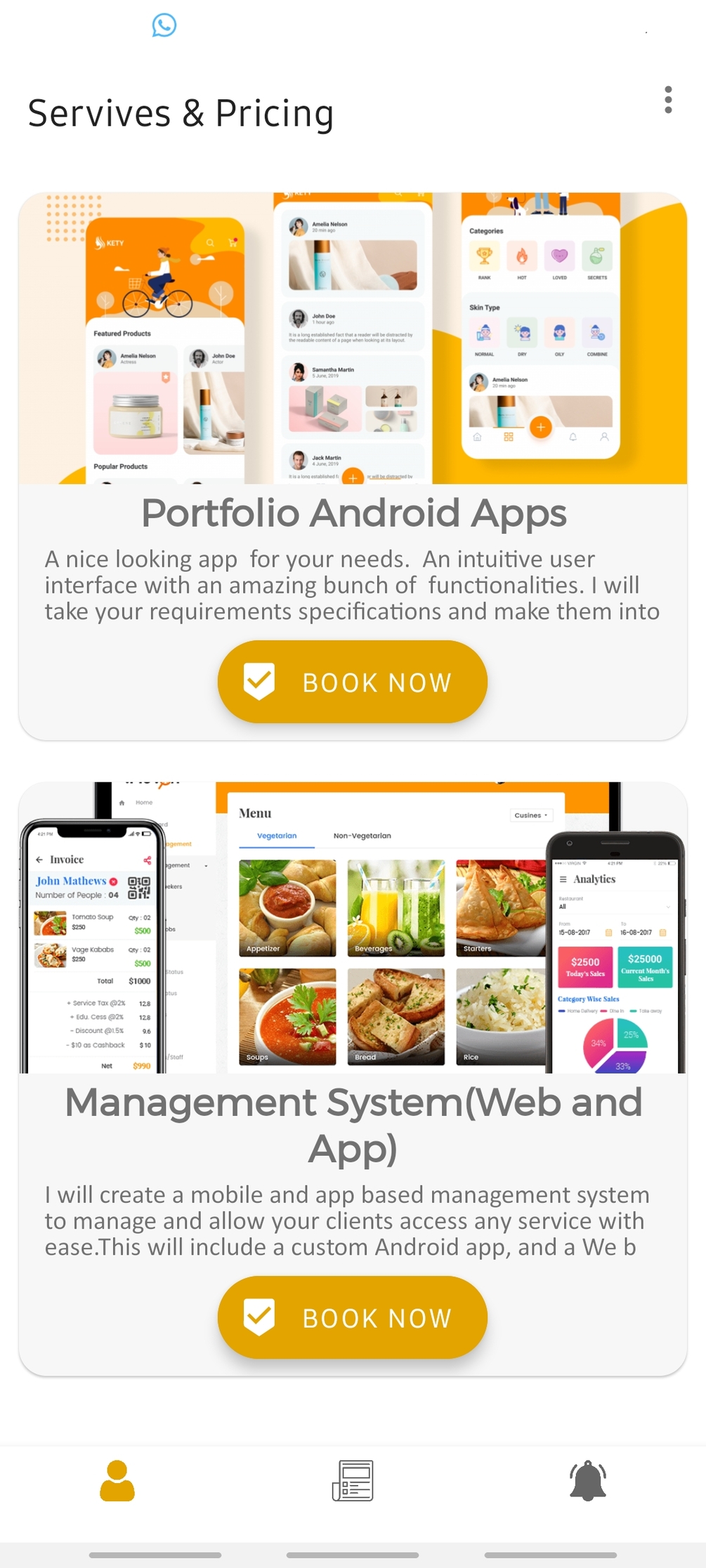Image resolution: width=706 pixels, height=1568 pixels.
Task: Book the Portfolio Android Apps service
Action: pos(352,681)
